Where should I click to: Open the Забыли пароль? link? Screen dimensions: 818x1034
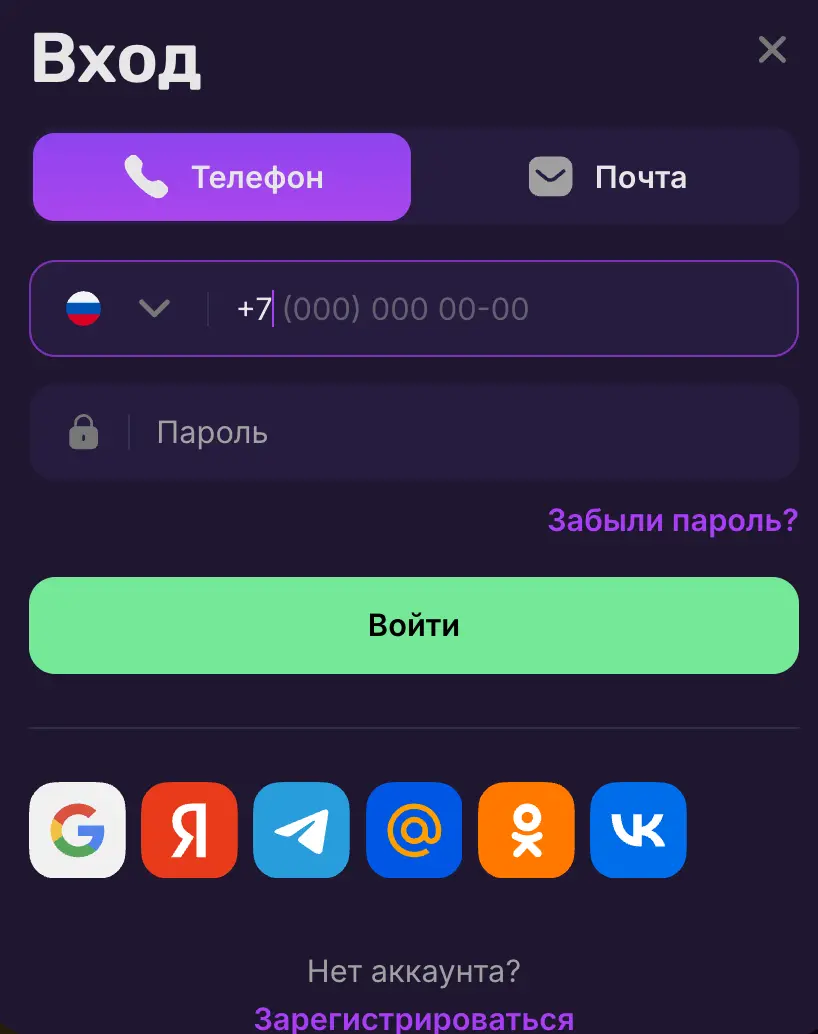[672, 520]
